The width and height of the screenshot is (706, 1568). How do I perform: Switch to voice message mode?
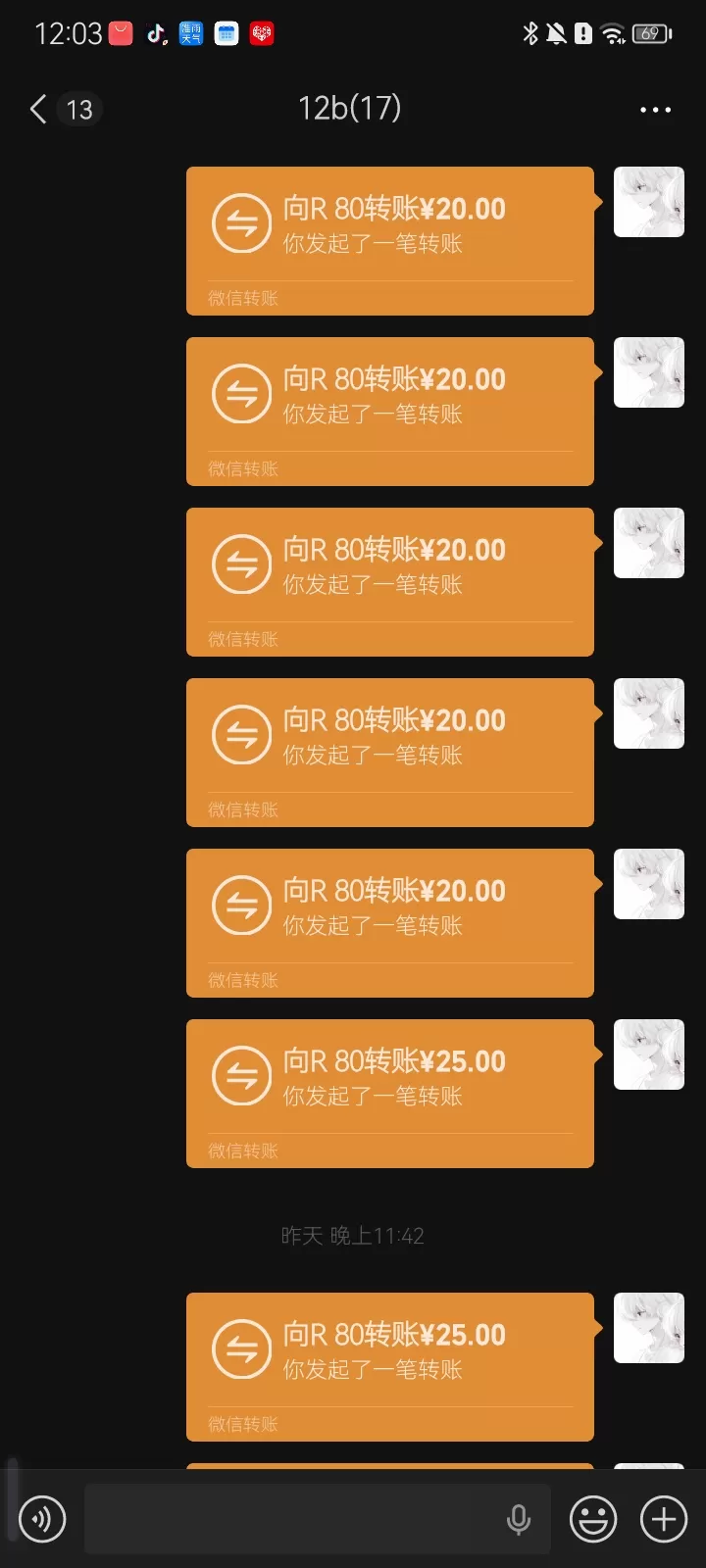[x=41, y=1519]
